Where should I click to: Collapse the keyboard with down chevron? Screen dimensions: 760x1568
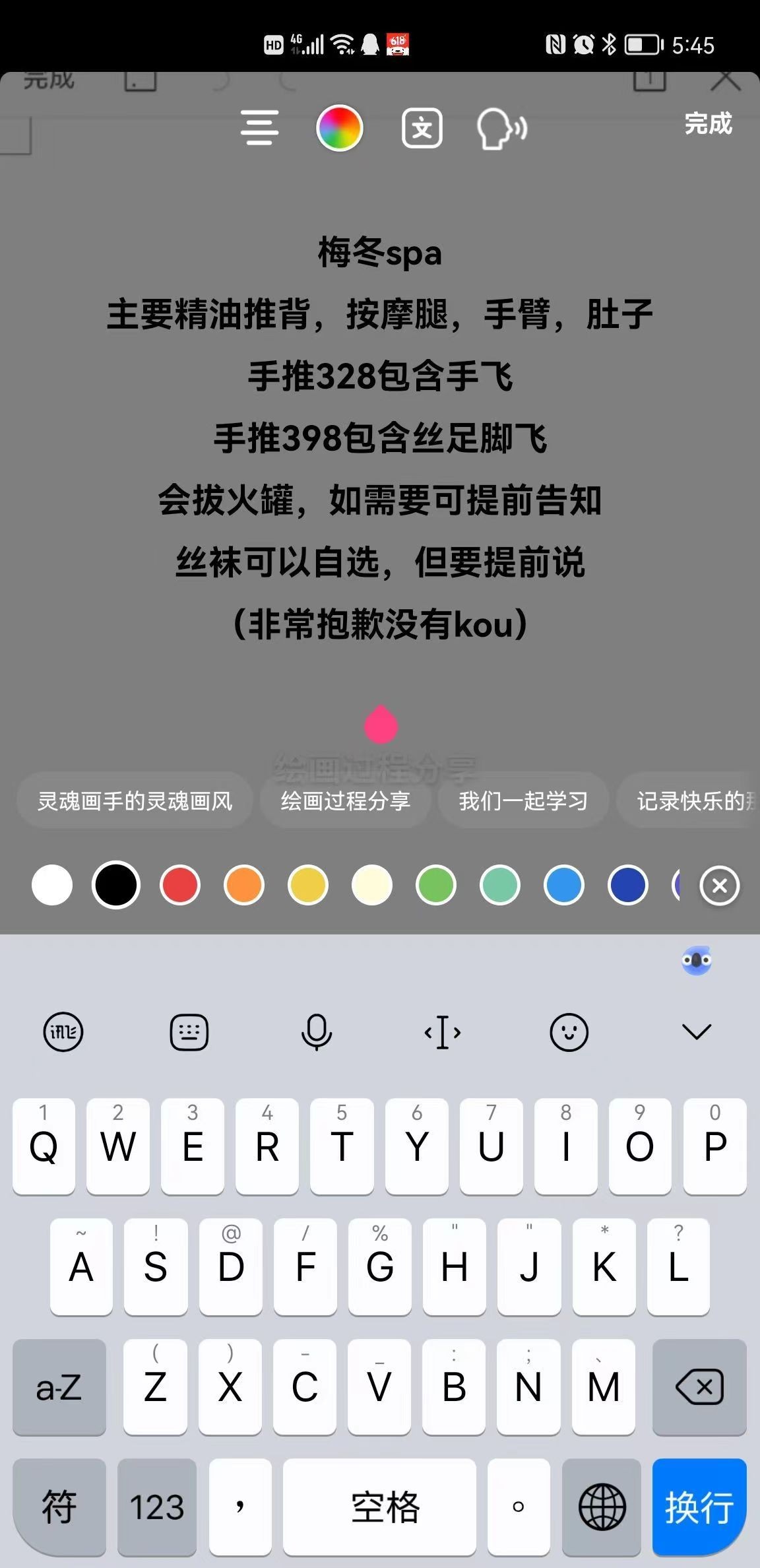coord(697,1031)
